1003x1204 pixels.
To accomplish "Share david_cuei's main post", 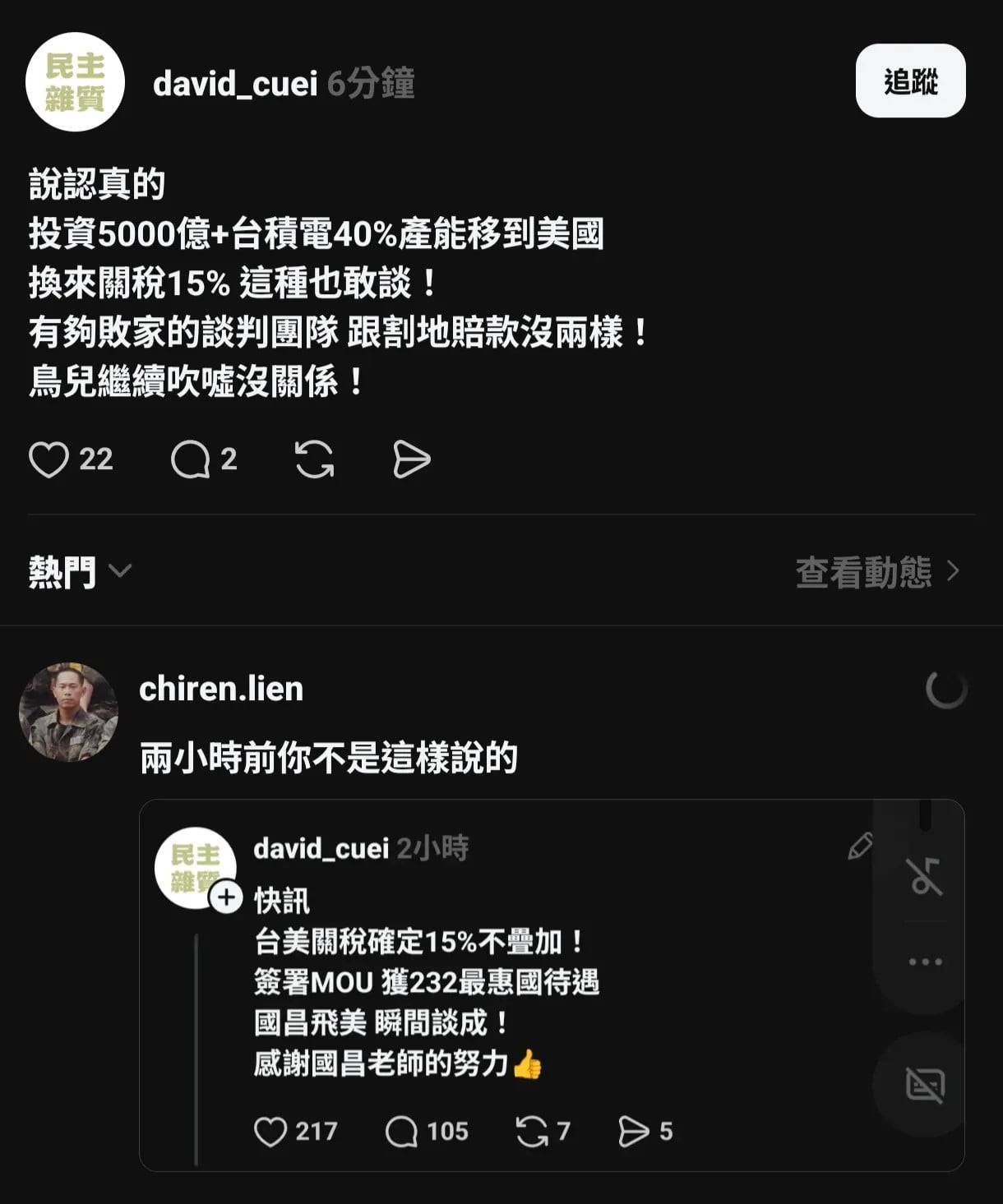I will point(411,459).
